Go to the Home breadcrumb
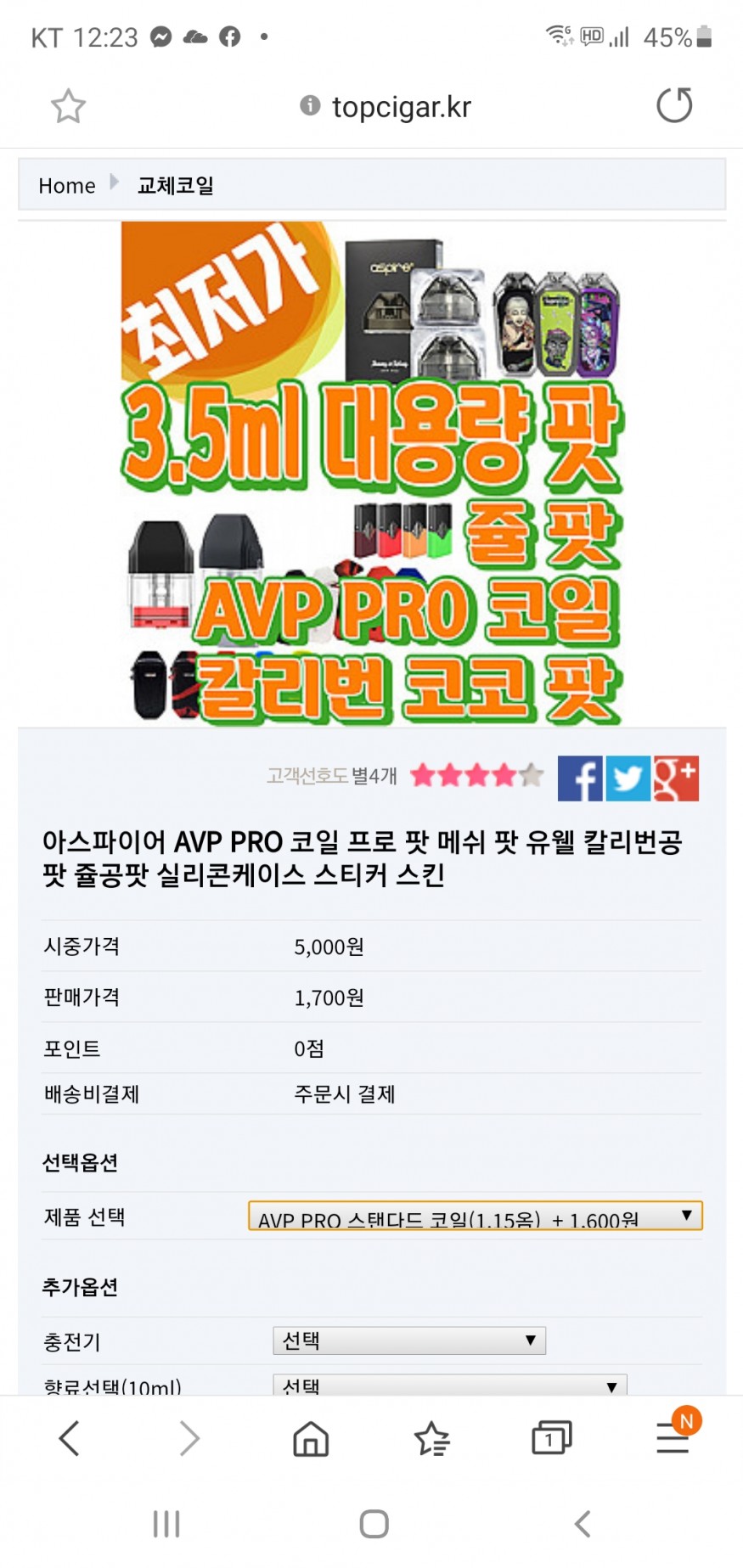 tap(66, 185)
